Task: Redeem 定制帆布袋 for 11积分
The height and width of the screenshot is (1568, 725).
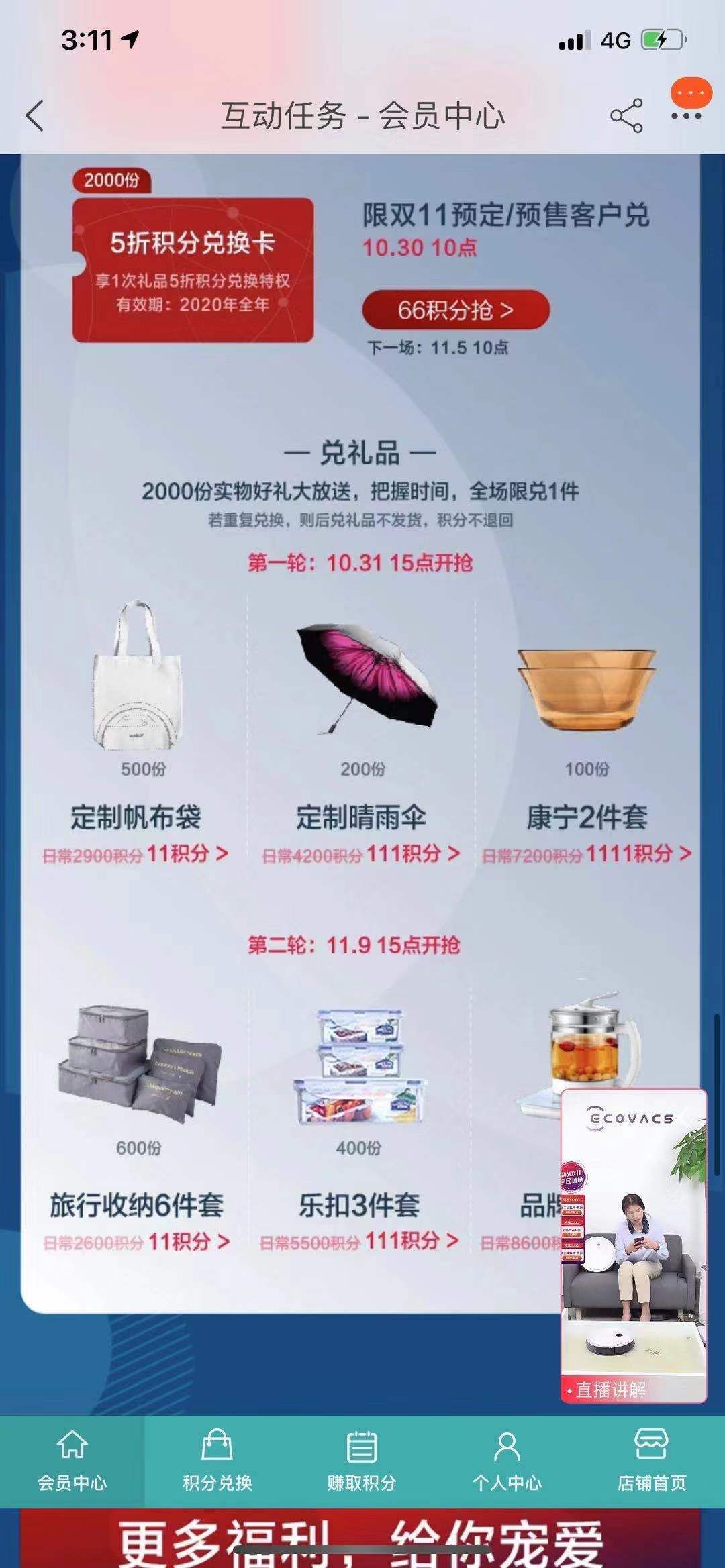Action: (187, 853)
